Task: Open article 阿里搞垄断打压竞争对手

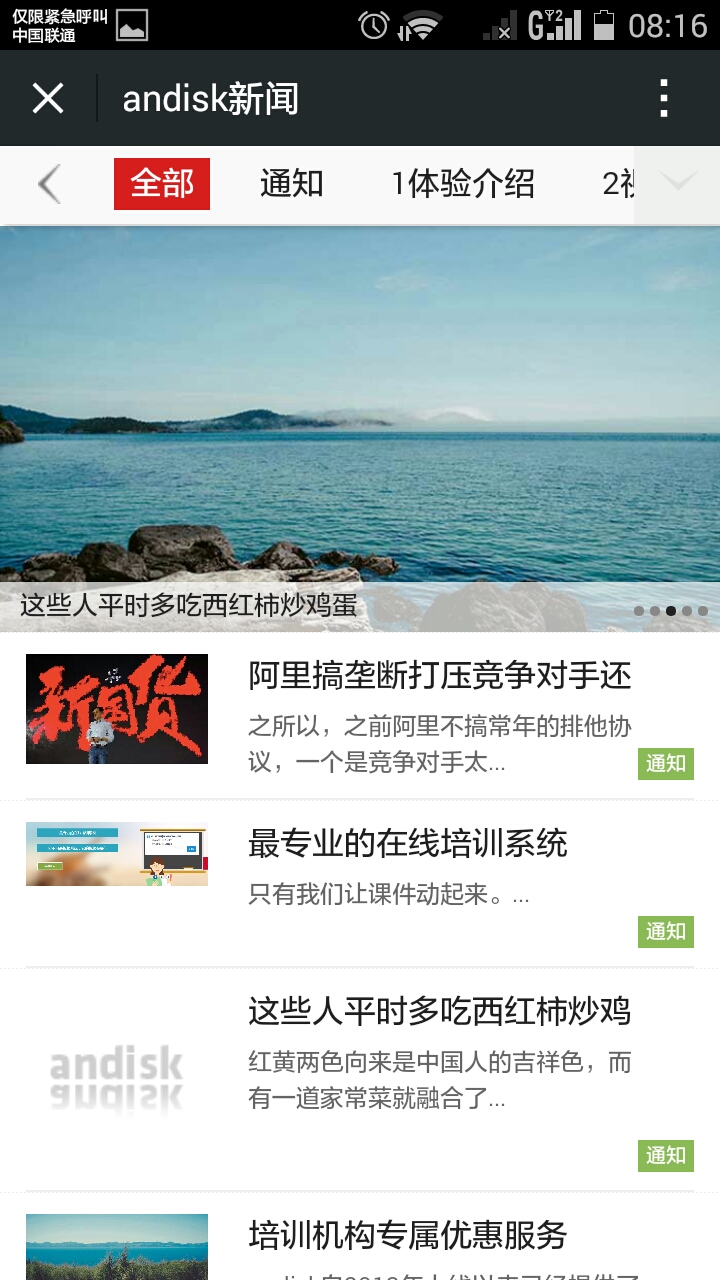Action: click(x=439, y=677)
